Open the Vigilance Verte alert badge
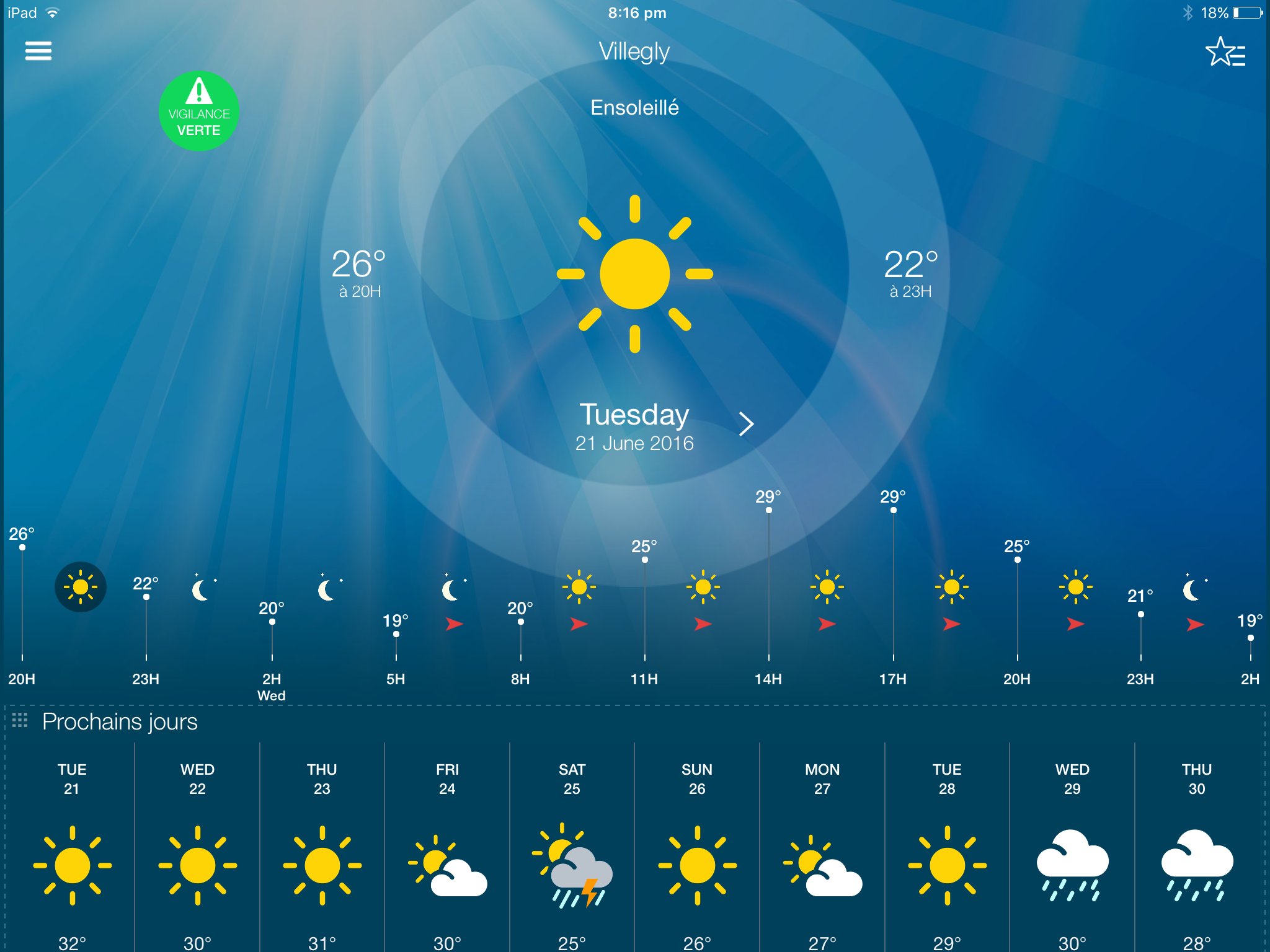The width and height of the screenshot is (1270, 952). tap(199, 111)
